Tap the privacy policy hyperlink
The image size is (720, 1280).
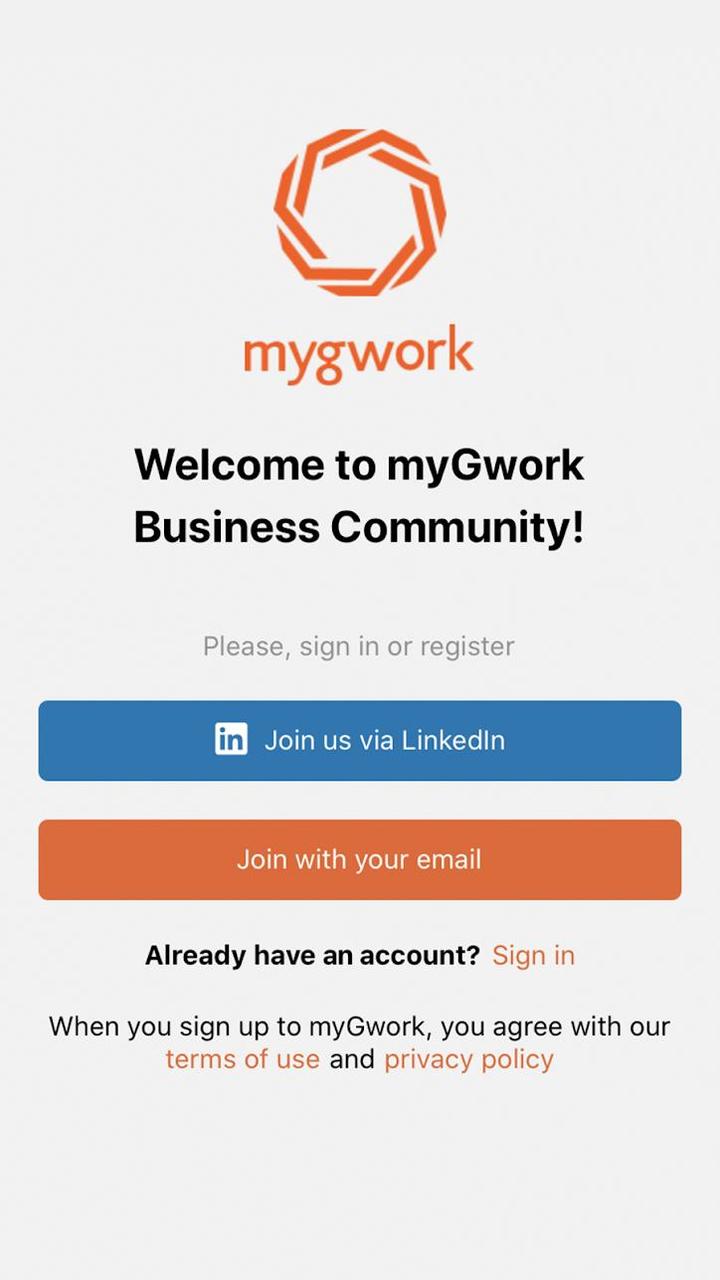pos(468,1059)
